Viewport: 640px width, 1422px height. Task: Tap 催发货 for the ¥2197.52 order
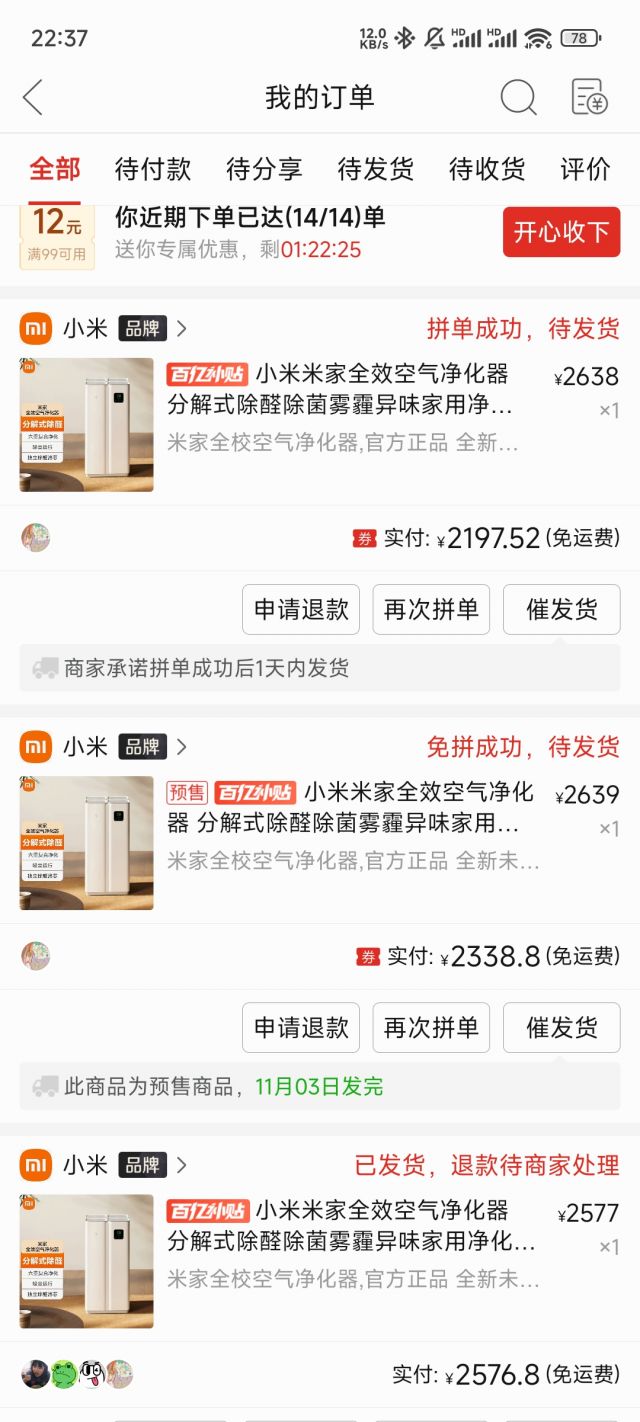tap(561, 609)
